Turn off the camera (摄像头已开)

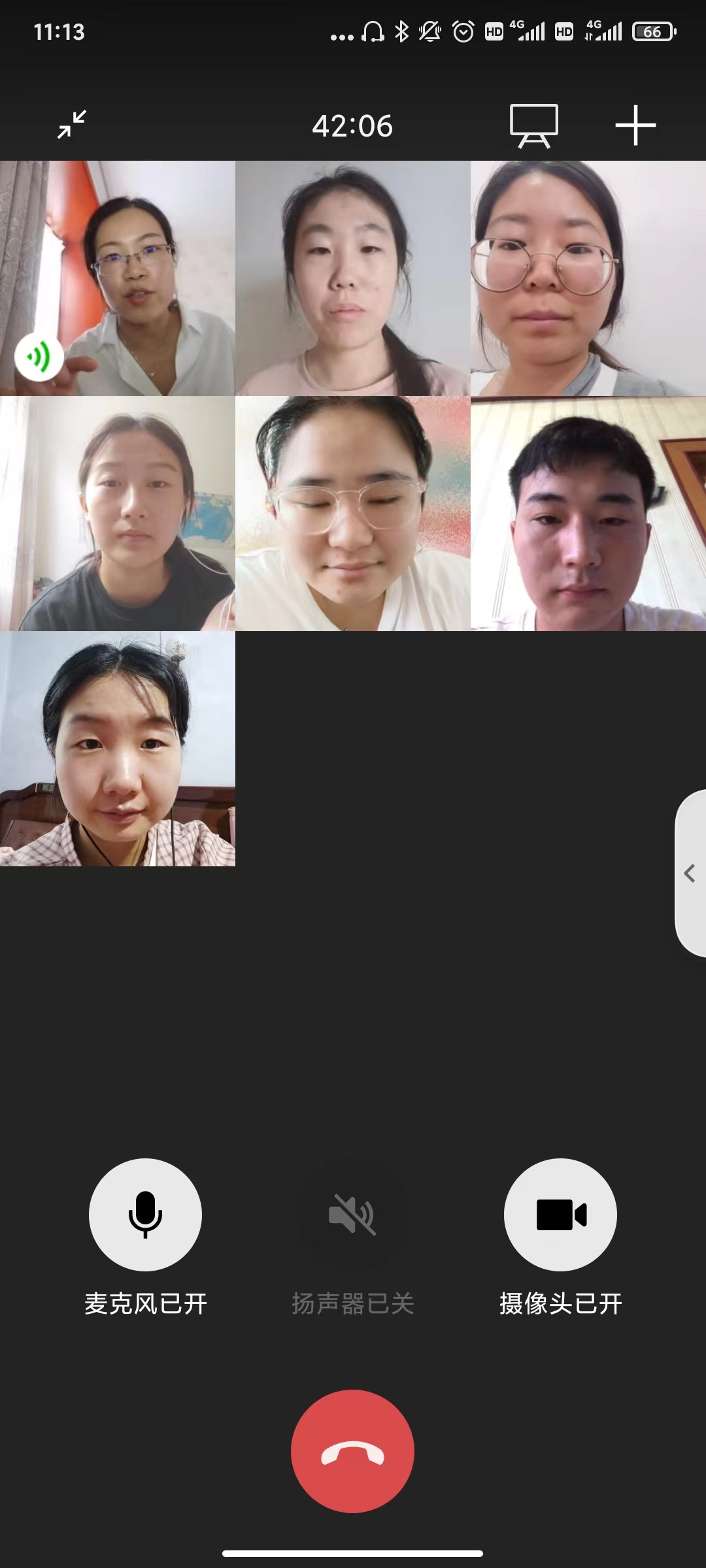(x=560, y=1215)
